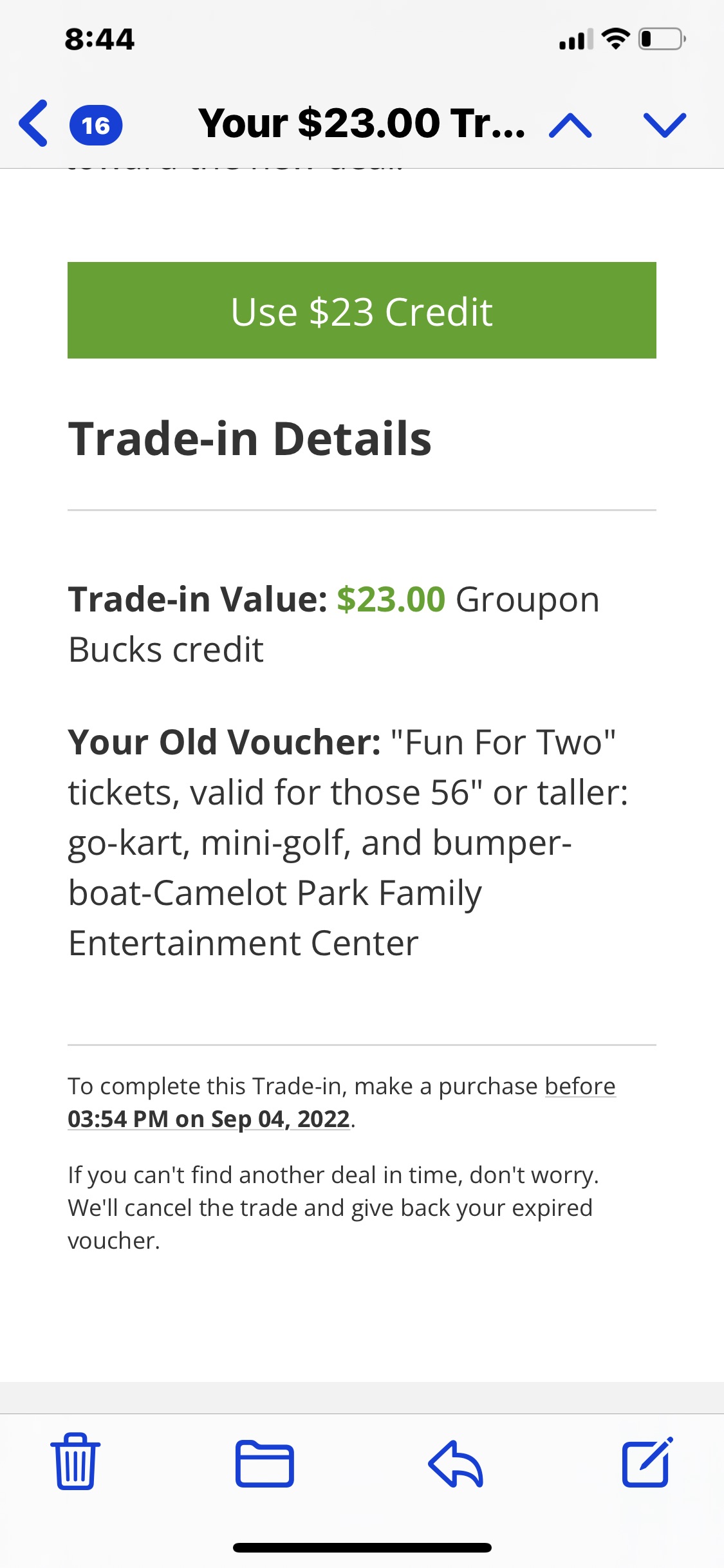Delete this email with the trash icon
724x1568 pixels.
click(75, 1461)
